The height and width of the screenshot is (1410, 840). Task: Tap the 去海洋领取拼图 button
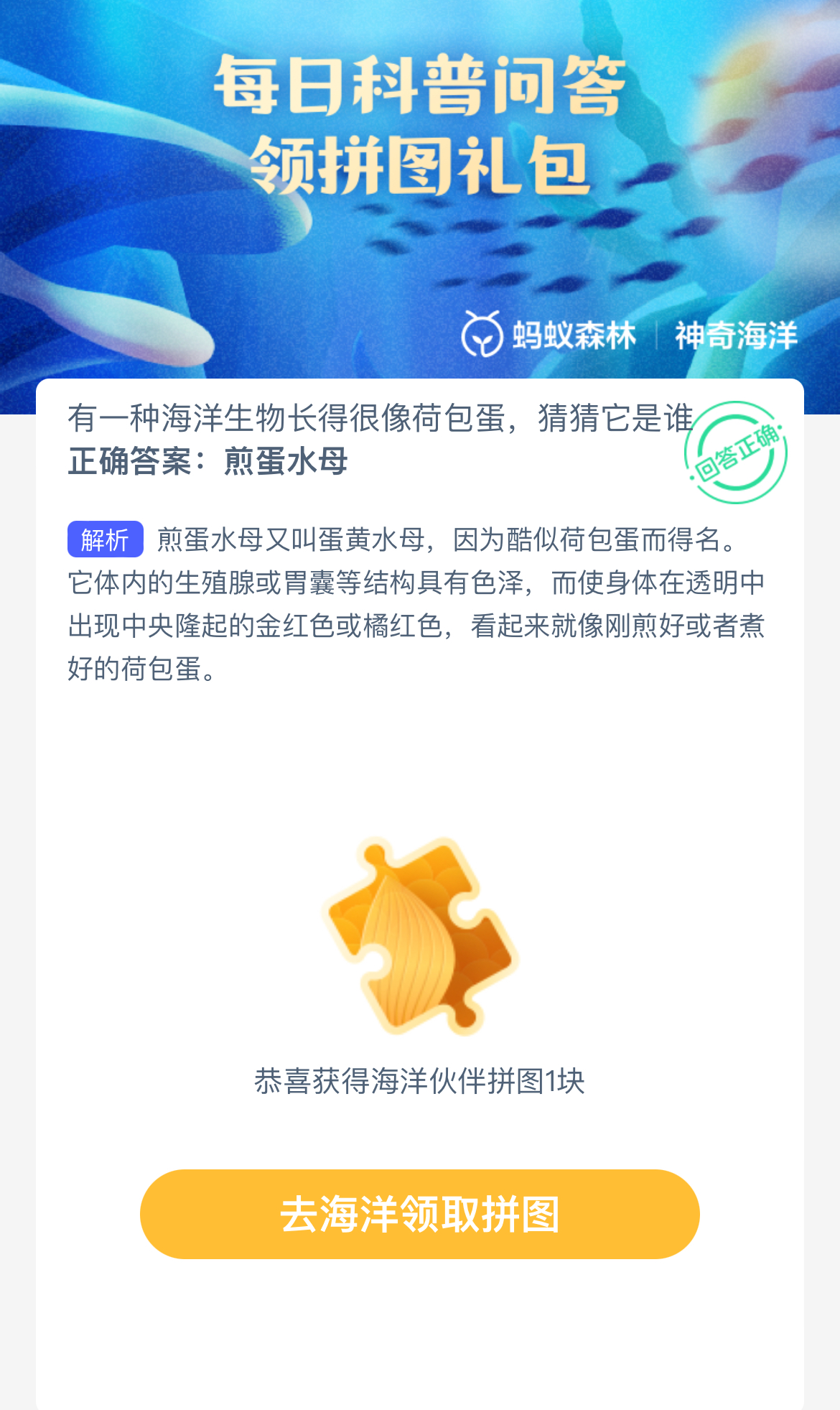(x=419, y=1214)
